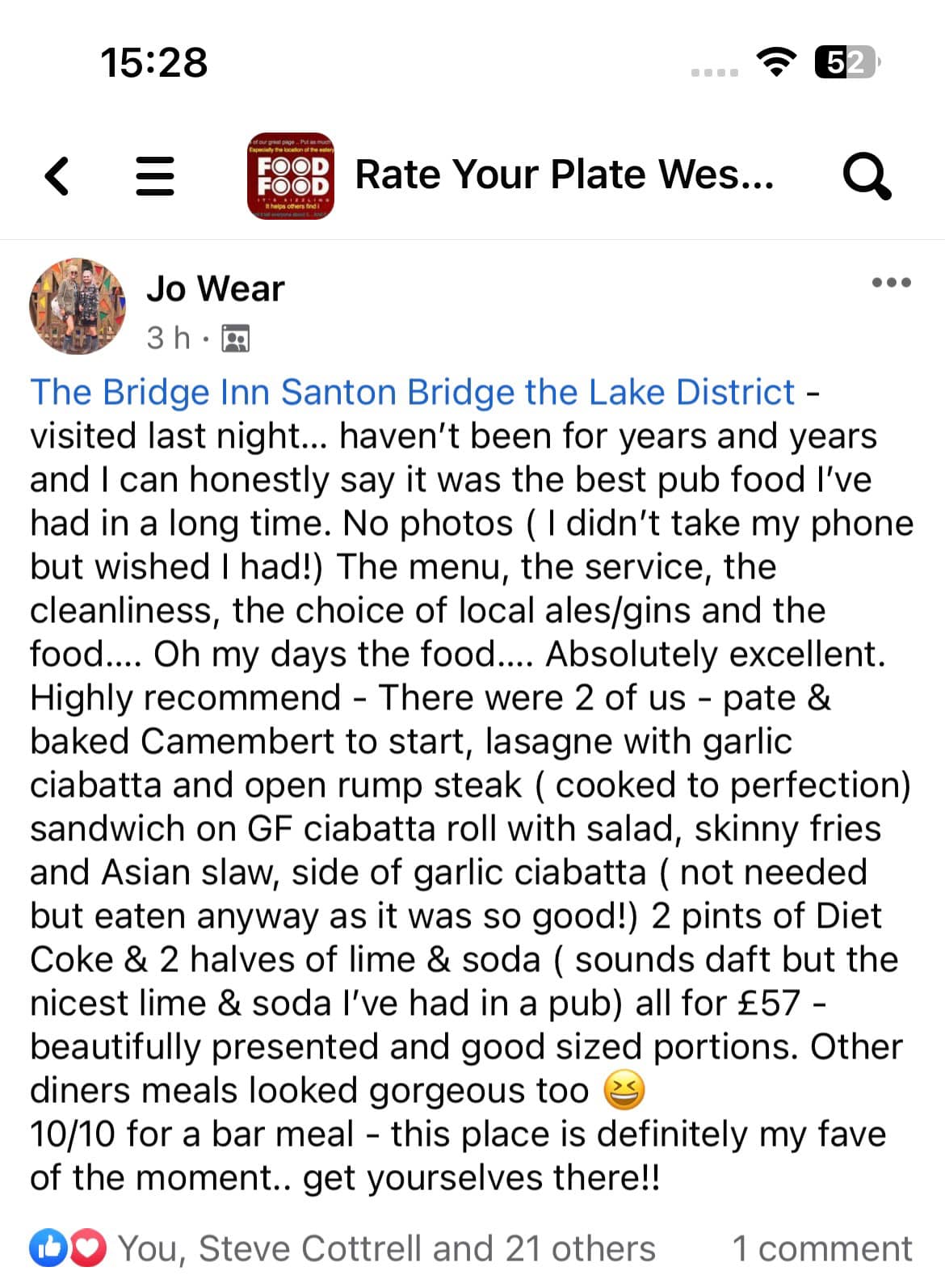Search within Rate Your Plate group
945x1288 pixels.
[867, 175]
